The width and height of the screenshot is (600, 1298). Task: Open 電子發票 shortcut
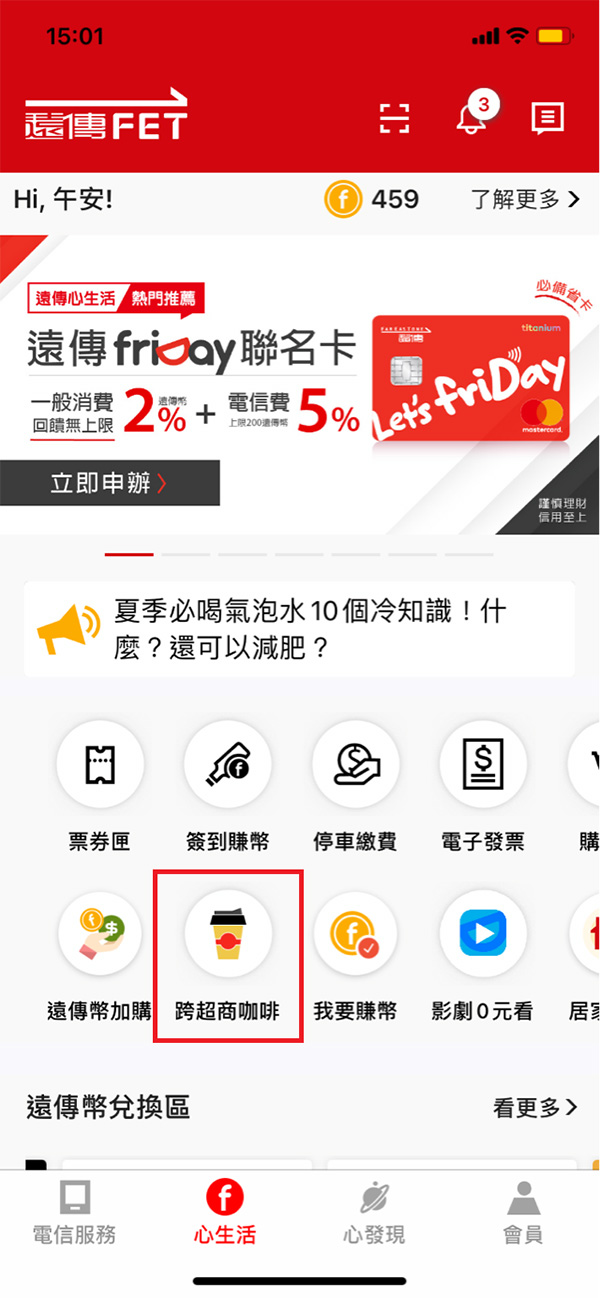click(483, 766)
